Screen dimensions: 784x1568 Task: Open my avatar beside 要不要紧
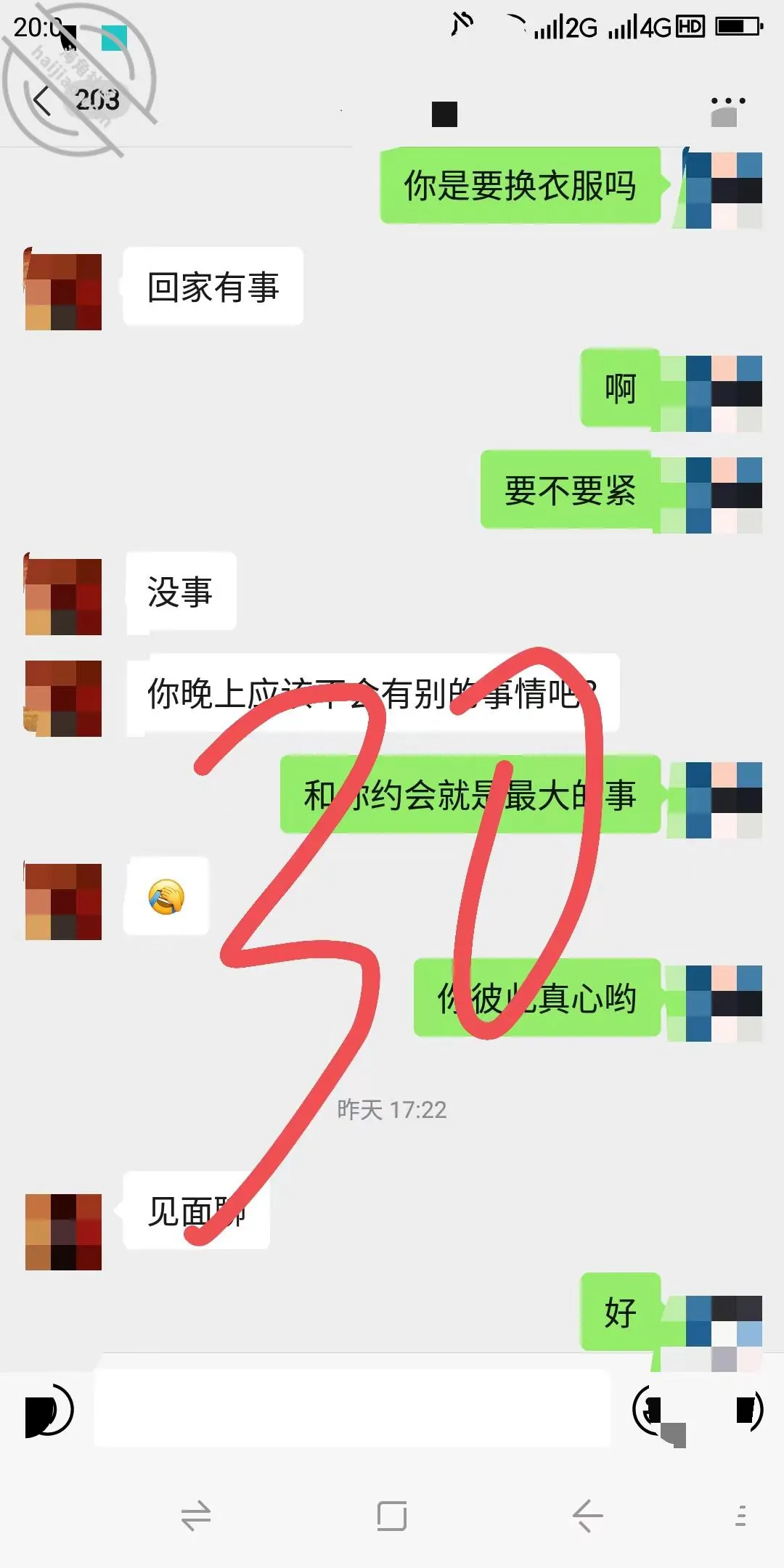tap(724, 495)
